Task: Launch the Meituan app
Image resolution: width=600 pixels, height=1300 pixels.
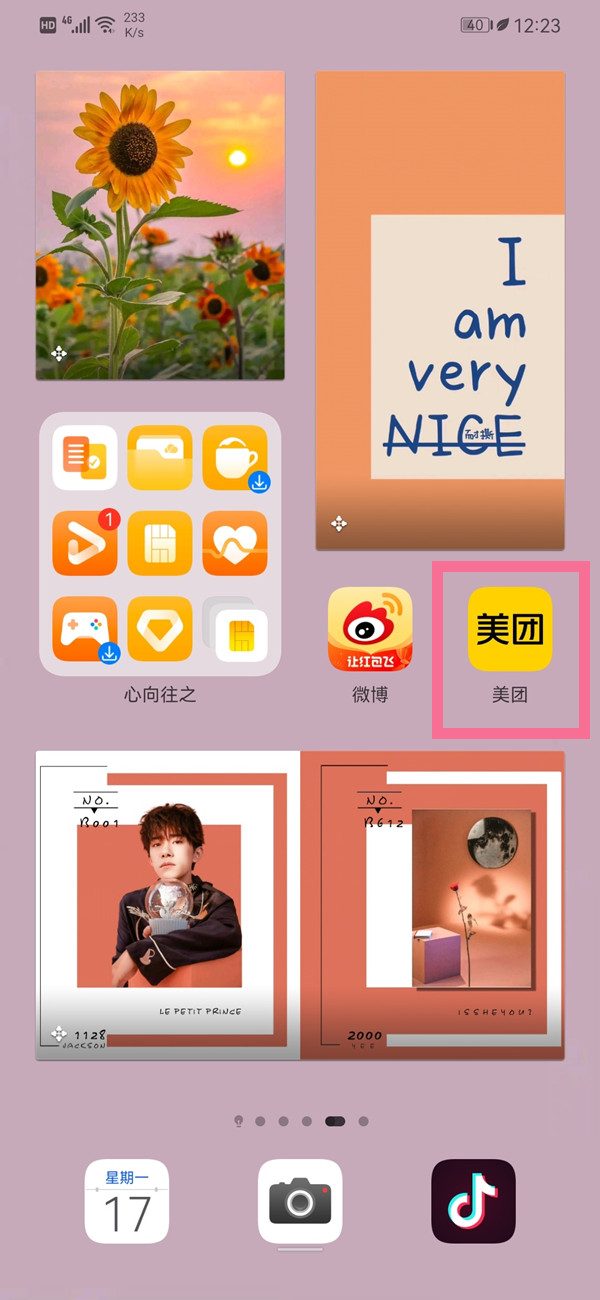Action: tap(510, 629)
